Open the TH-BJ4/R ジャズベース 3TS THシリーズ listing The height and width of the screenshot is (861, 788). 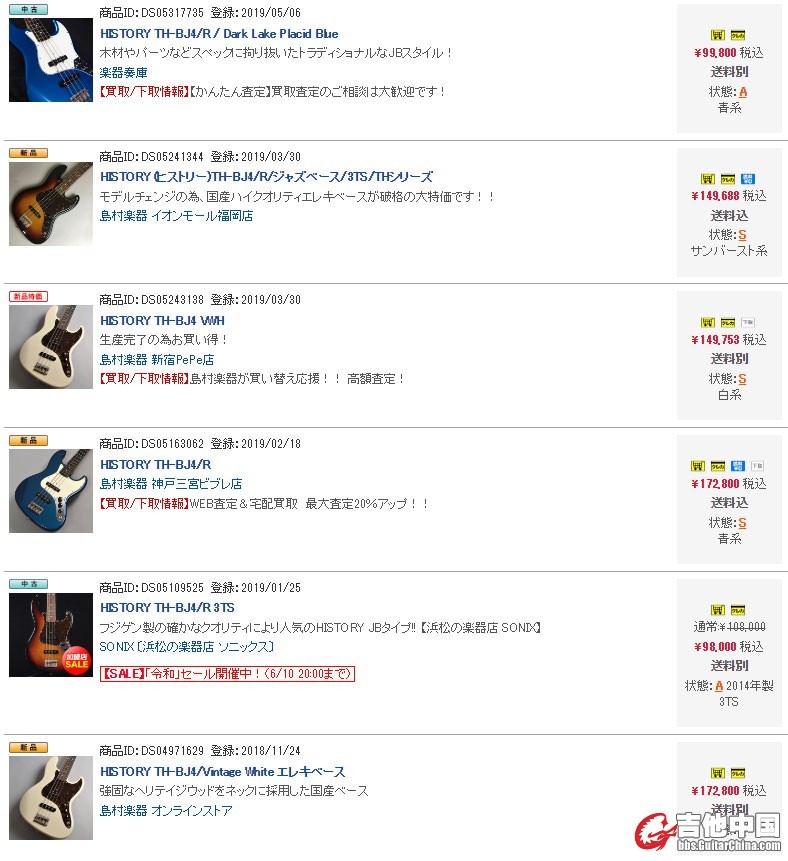pos(266,176)
